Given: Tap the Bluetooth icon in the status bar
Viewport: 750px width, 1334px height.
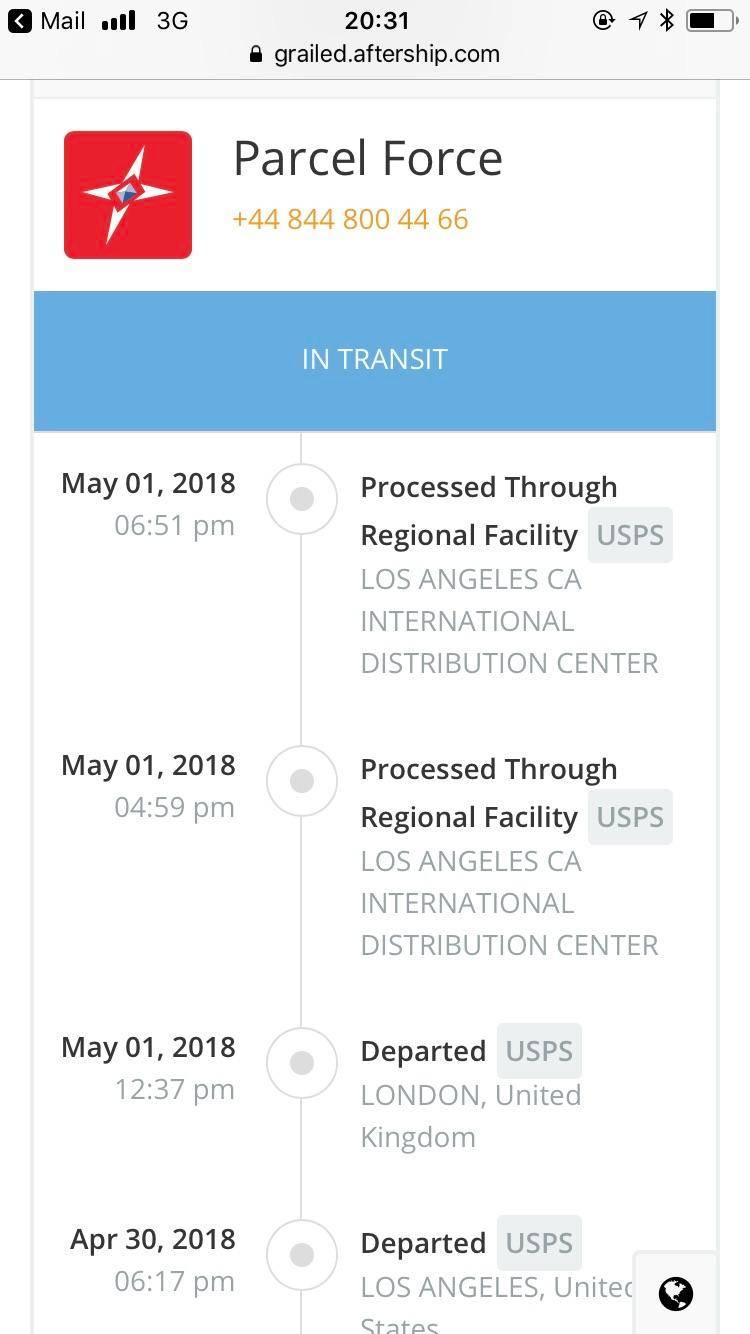Looking at the screenshot, I should (x=666, y=18).
